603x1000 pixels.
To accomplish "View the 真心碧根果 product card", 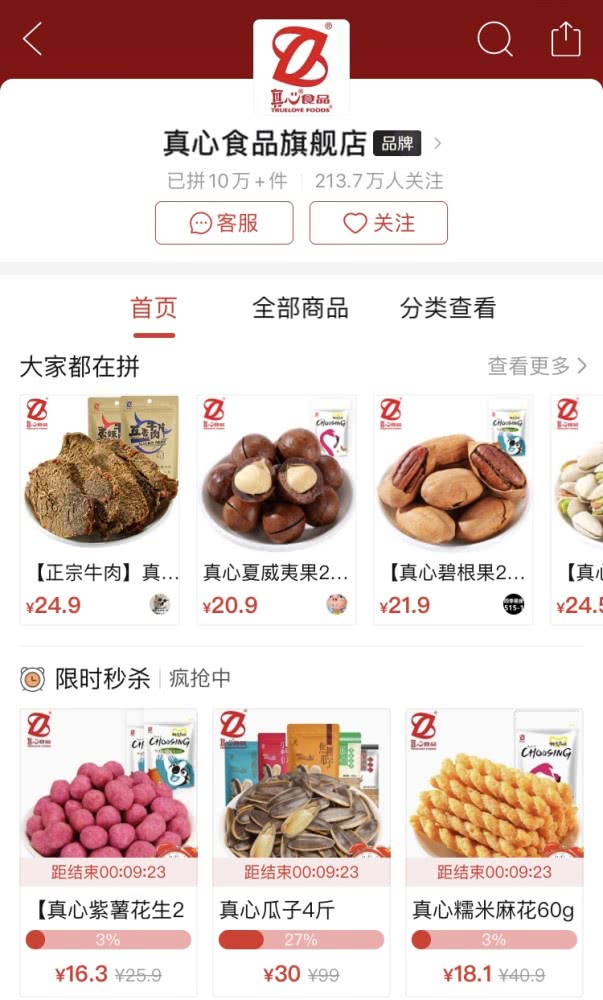I will 453,510.
